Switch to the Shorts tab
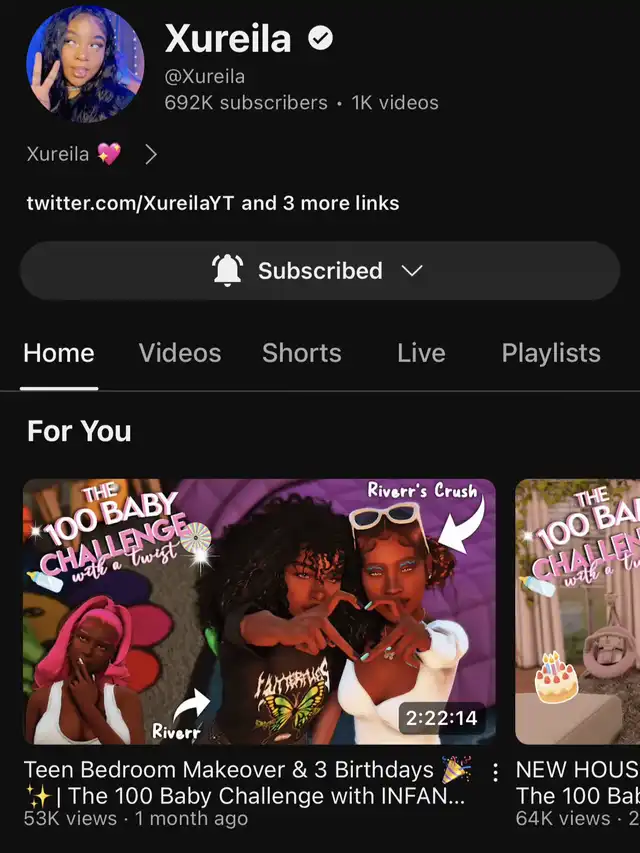This screenshot has width=640, height=853. [301, 353]
